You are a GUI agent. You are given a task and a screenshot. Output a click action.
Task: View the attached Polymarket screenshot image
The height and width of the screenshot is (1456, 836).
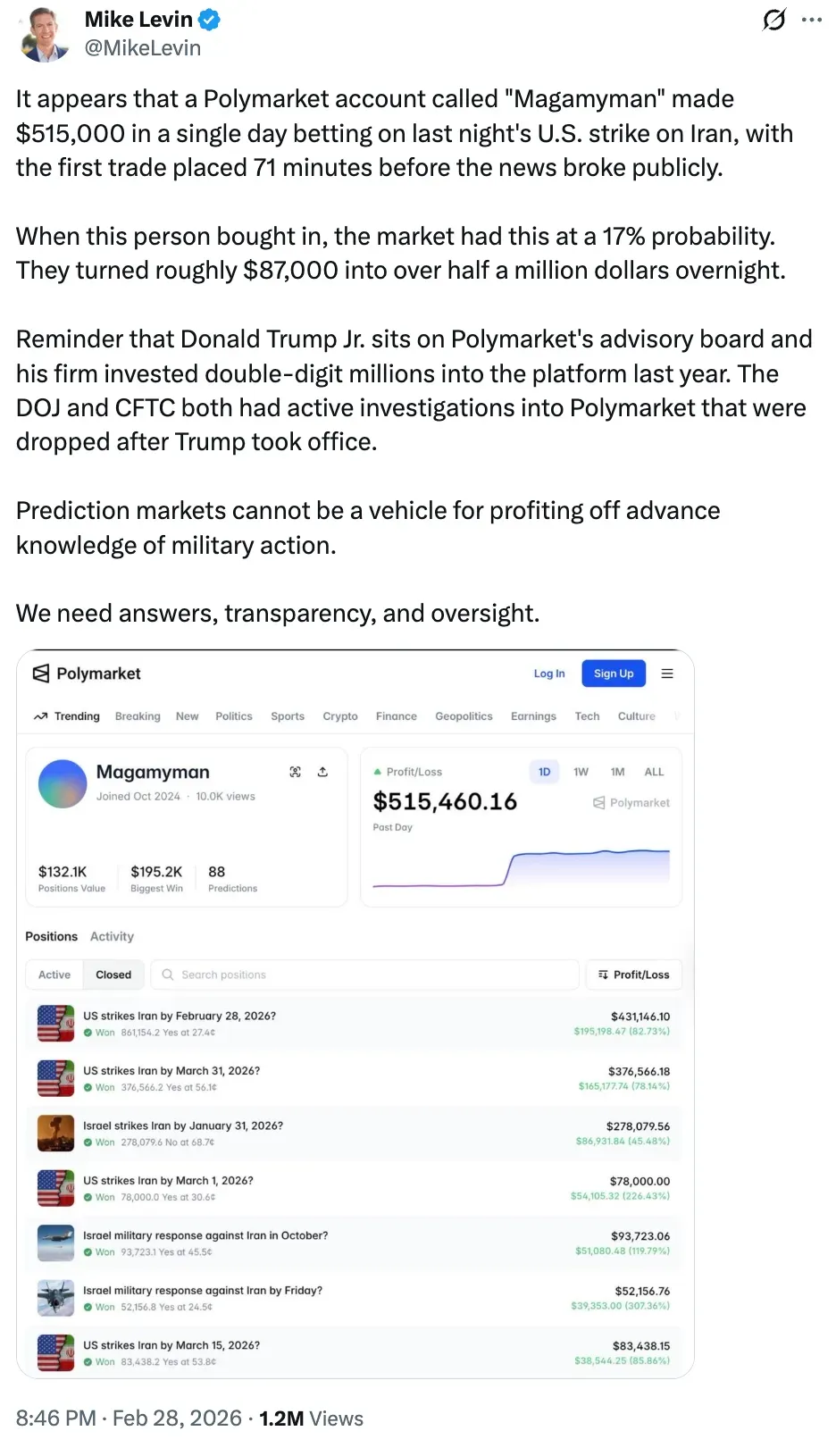point(355,1013)
